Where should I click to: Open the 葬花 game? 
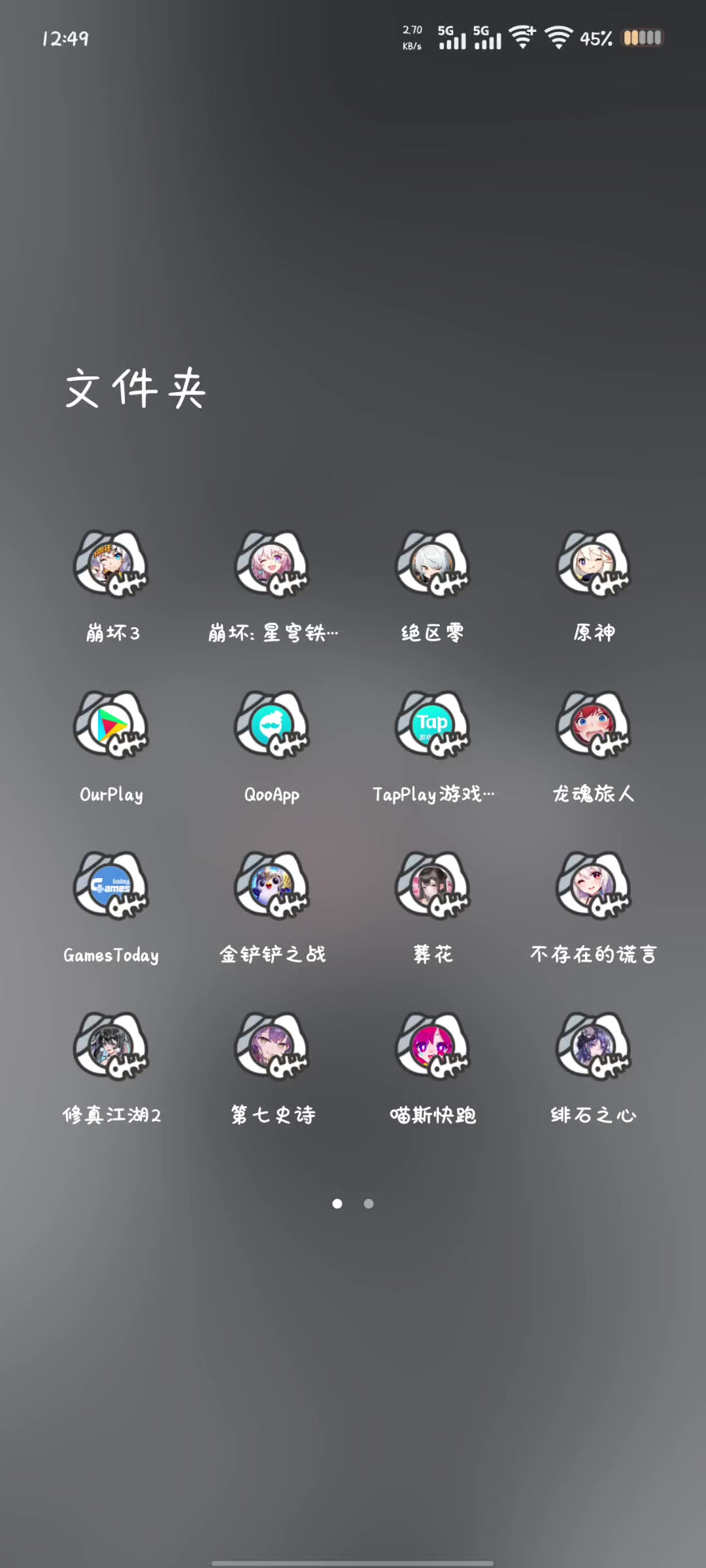[433, 886]
